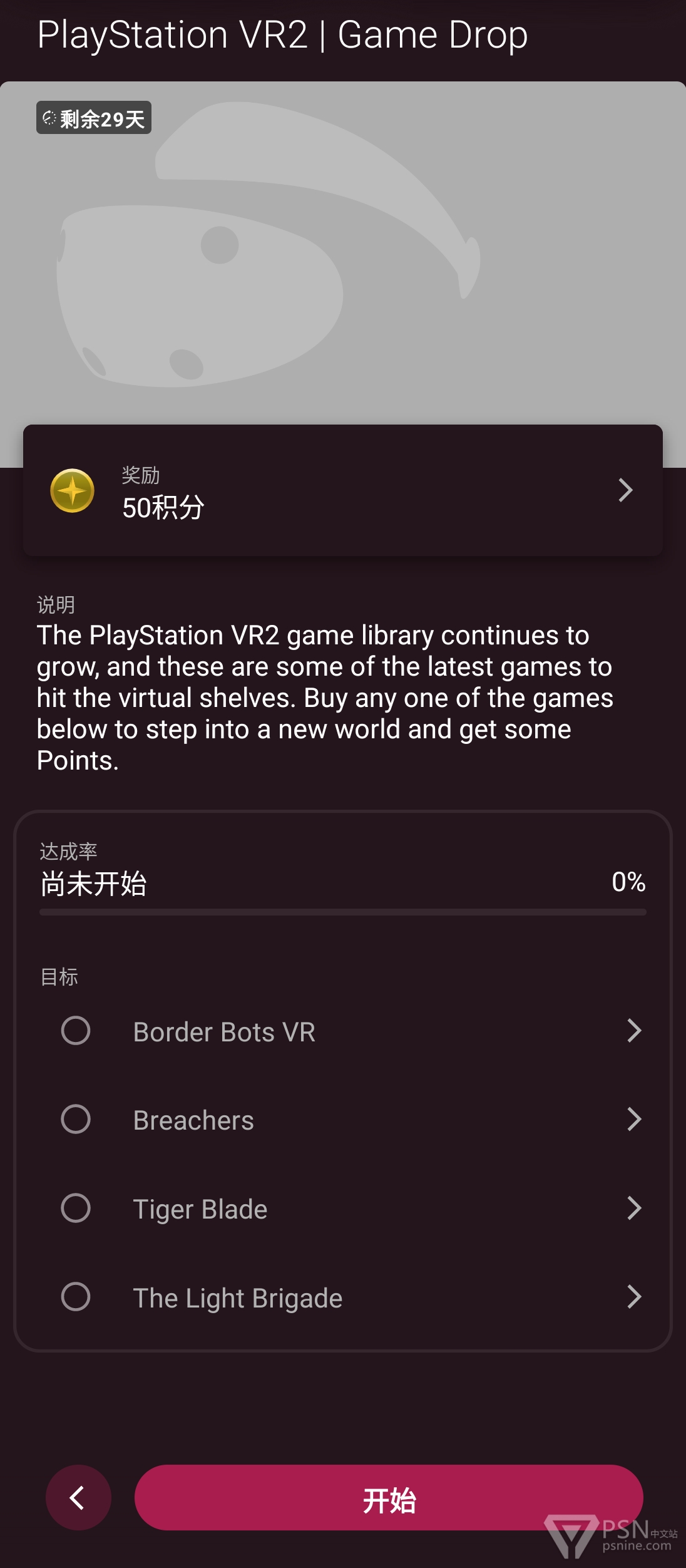Screen dimensions: 686x1568
Task: Go back with the round arrow button
Action: [x=78, y=1498]
